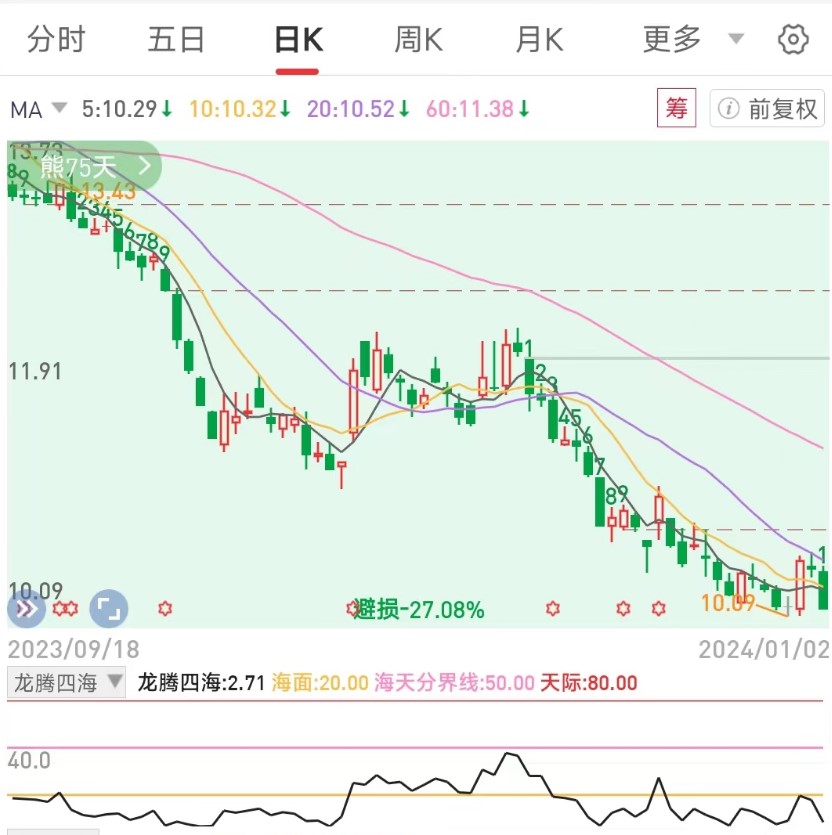Image resolution: width=832 pixels, height=835 pixels.
Task: Open the 熊75天 trend label
Action: tap(88, 166)
